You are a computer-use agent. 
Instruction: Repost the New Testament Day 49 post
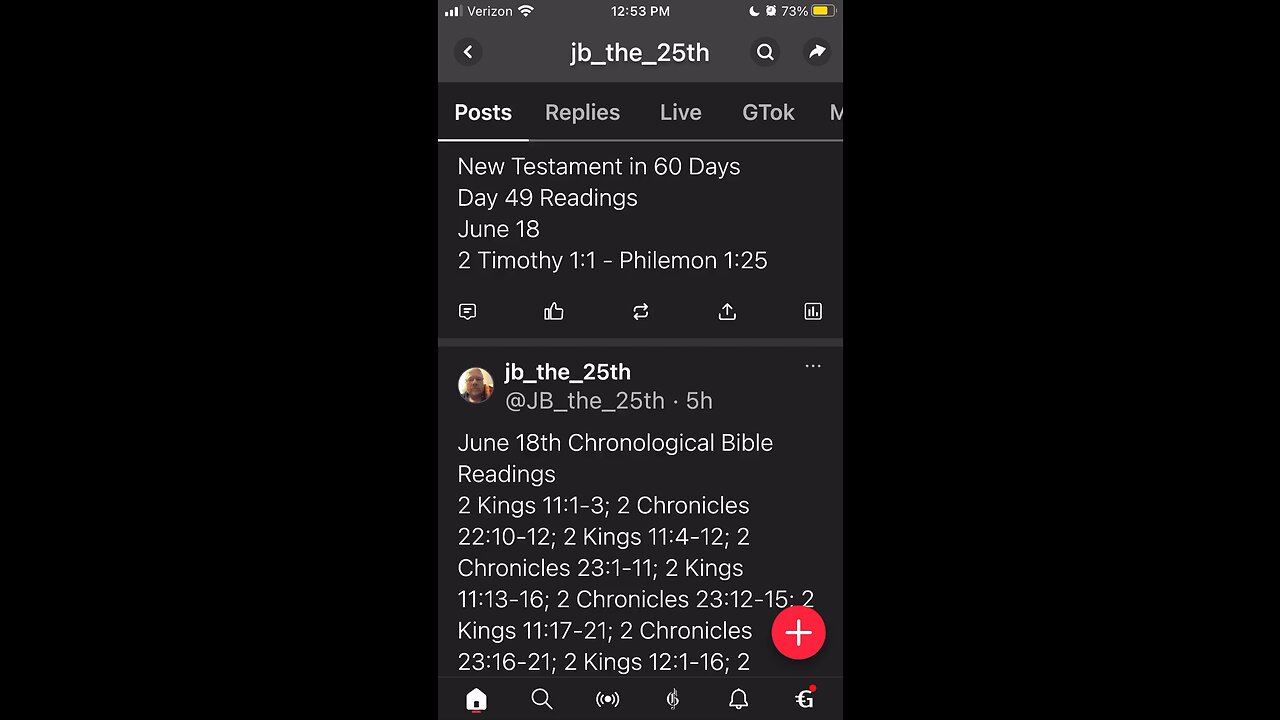641,312
